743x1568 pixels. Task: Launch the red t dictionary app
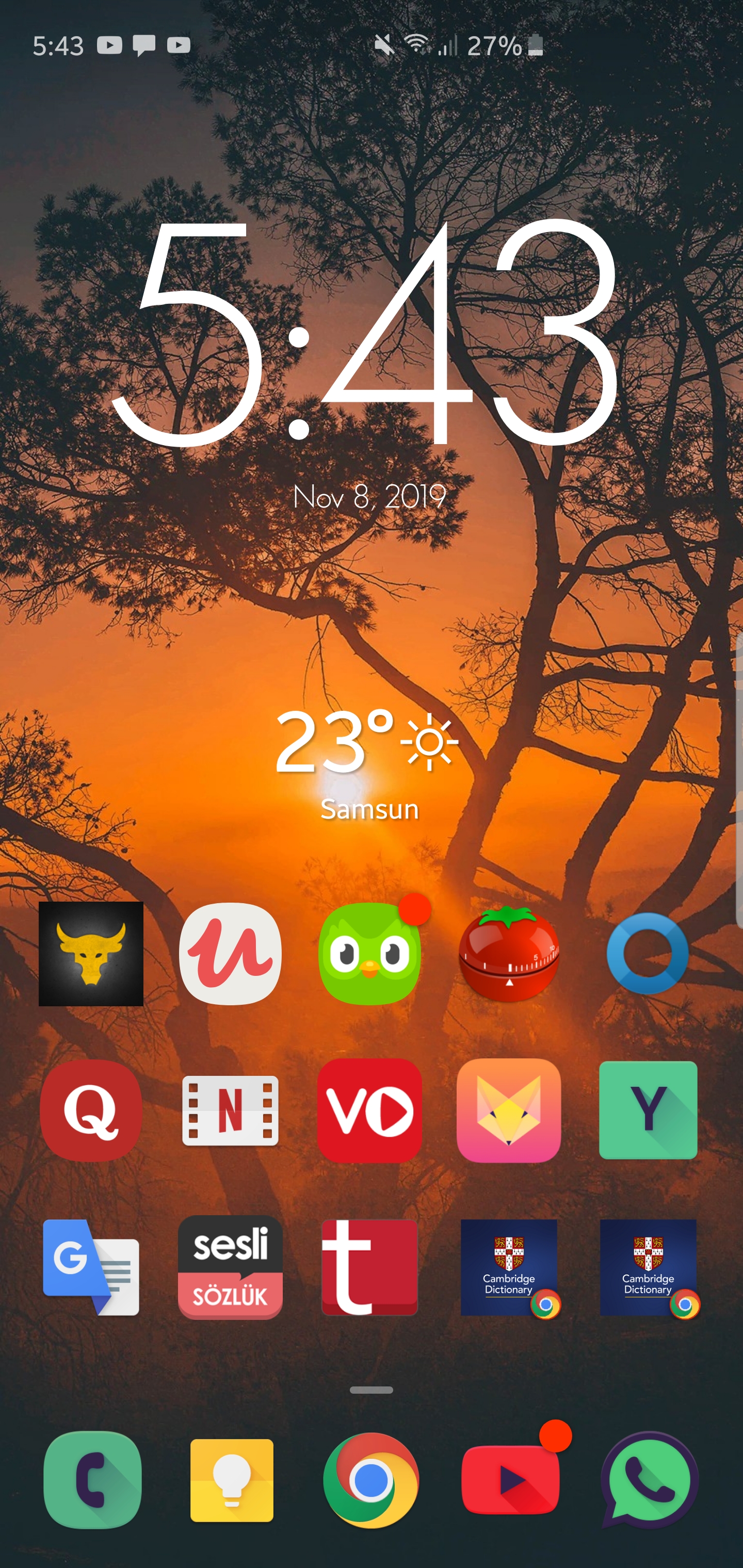click(369, 1267)
